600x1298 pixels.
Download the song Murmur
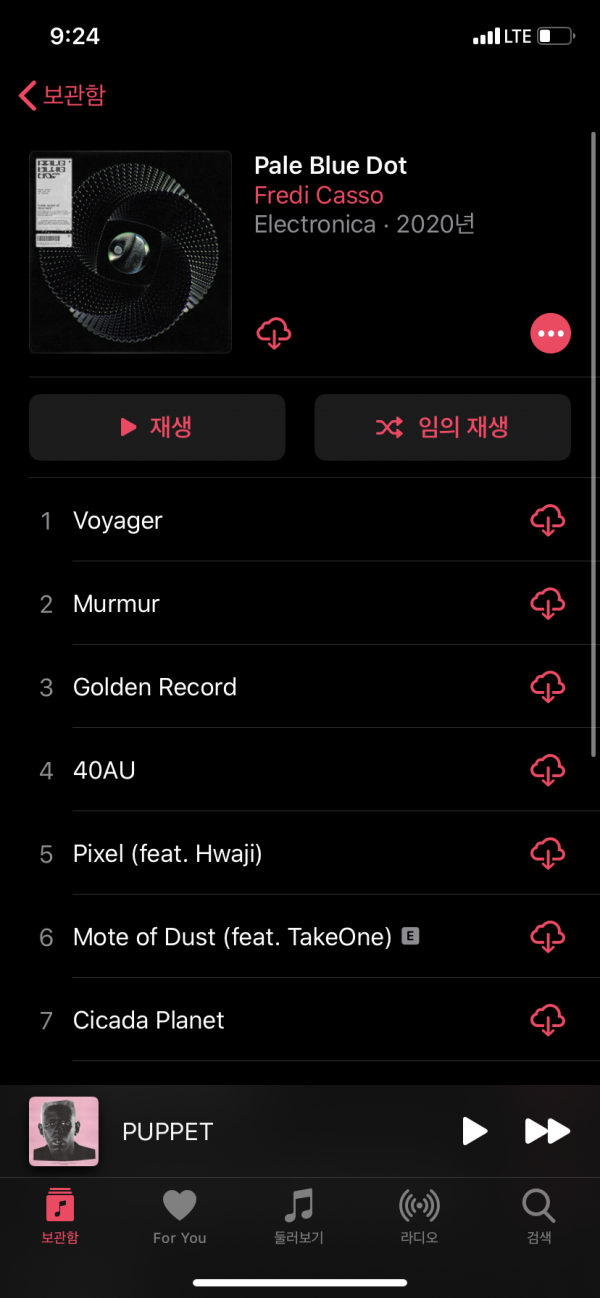547,604
